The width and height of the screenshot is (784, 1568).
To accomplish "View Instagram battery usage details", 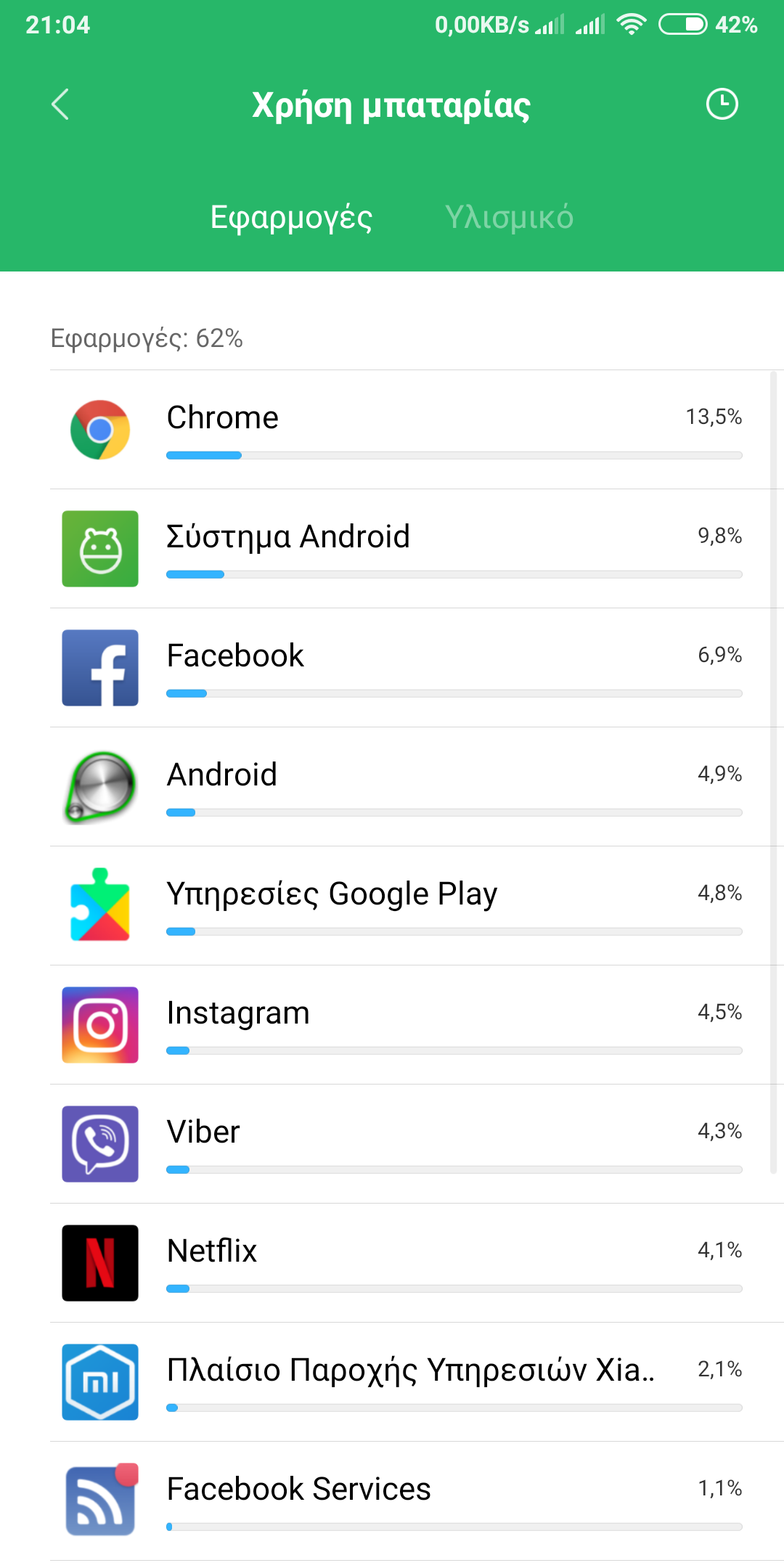I will [407, 1025].
